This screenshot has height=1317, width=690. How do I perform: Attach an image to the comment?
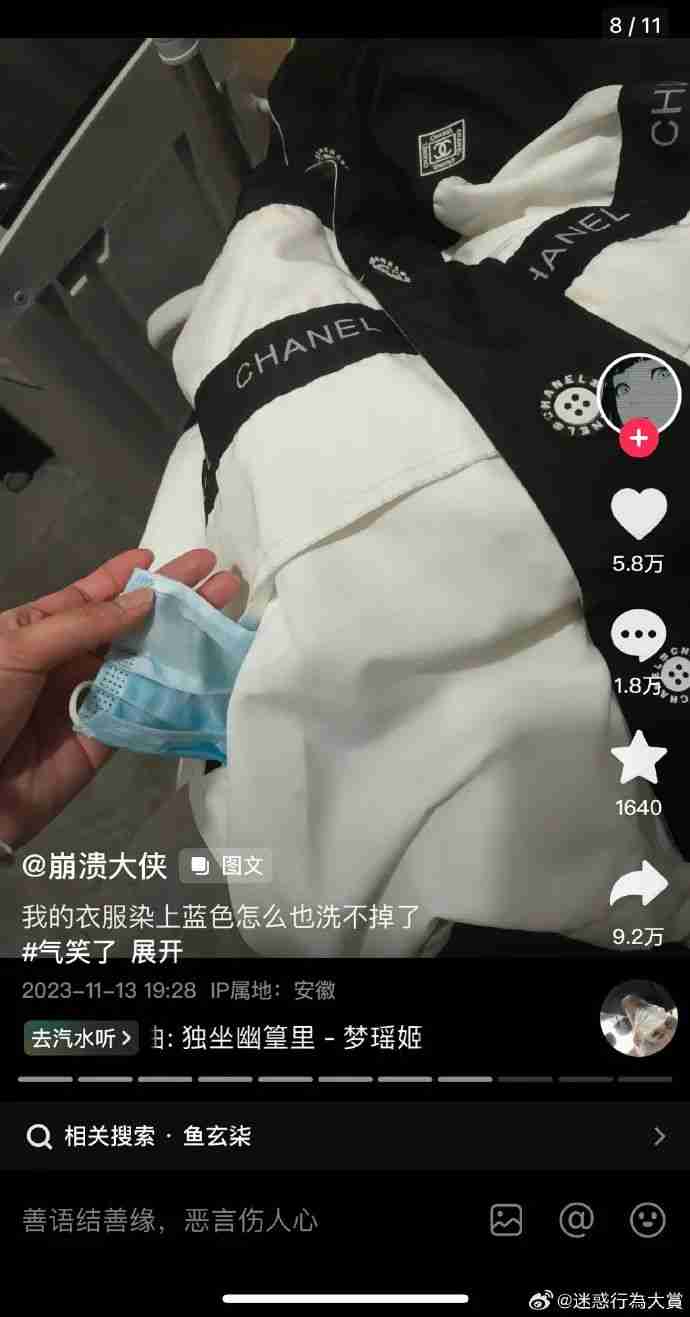pos(506,1219)
